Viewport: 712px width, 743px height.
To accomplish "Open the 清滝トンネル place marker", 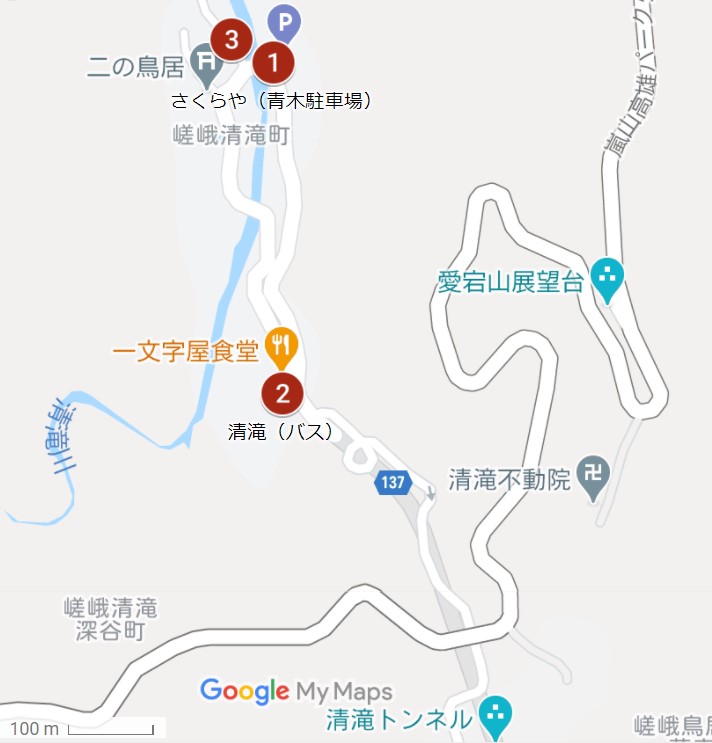I will click(494, 714).
